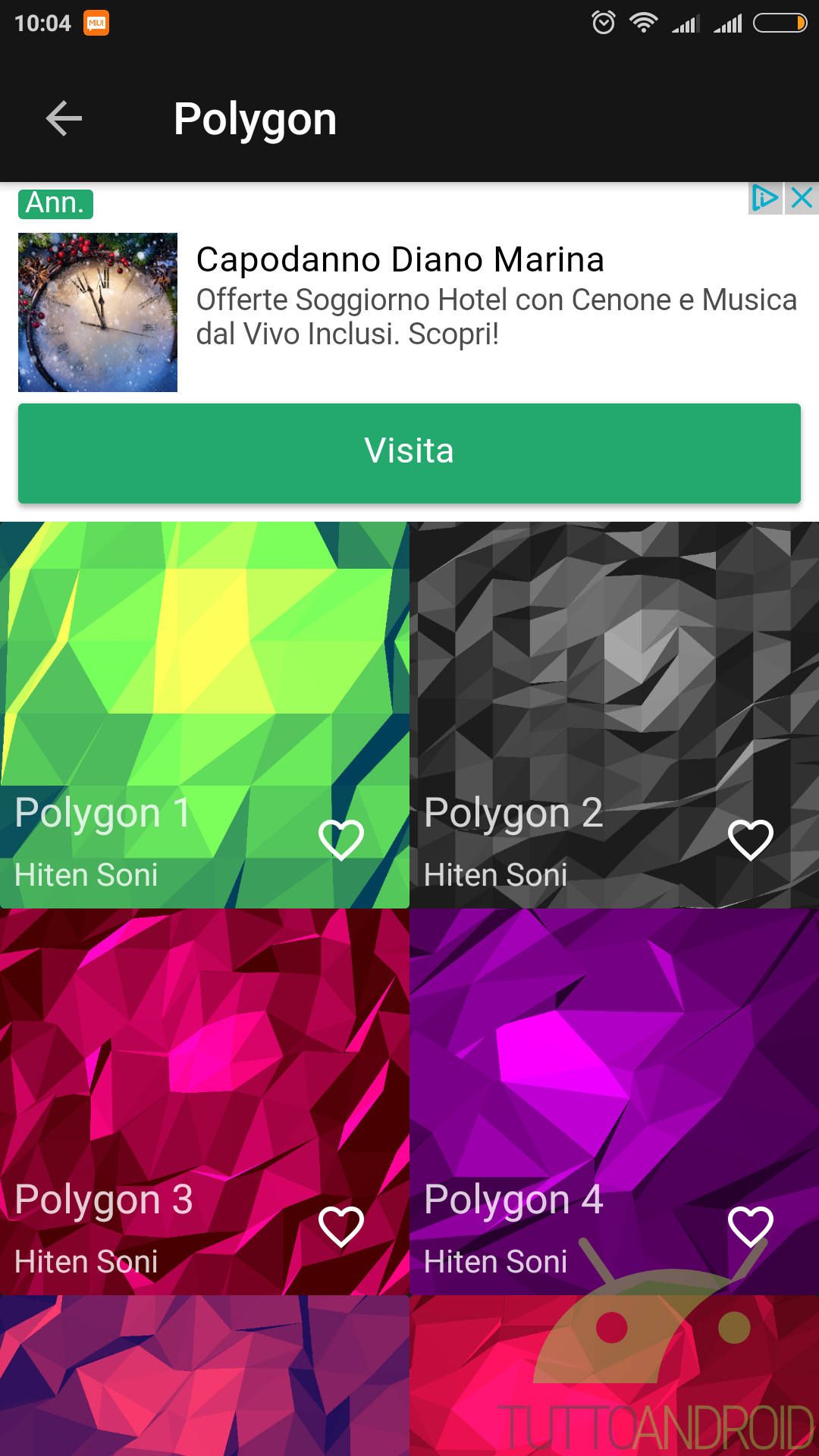Image resolution: width=819 pixels, height=1456 pixels.
Task: Favorite Polygon 1 with the heart icon
Action: (341, 839)
